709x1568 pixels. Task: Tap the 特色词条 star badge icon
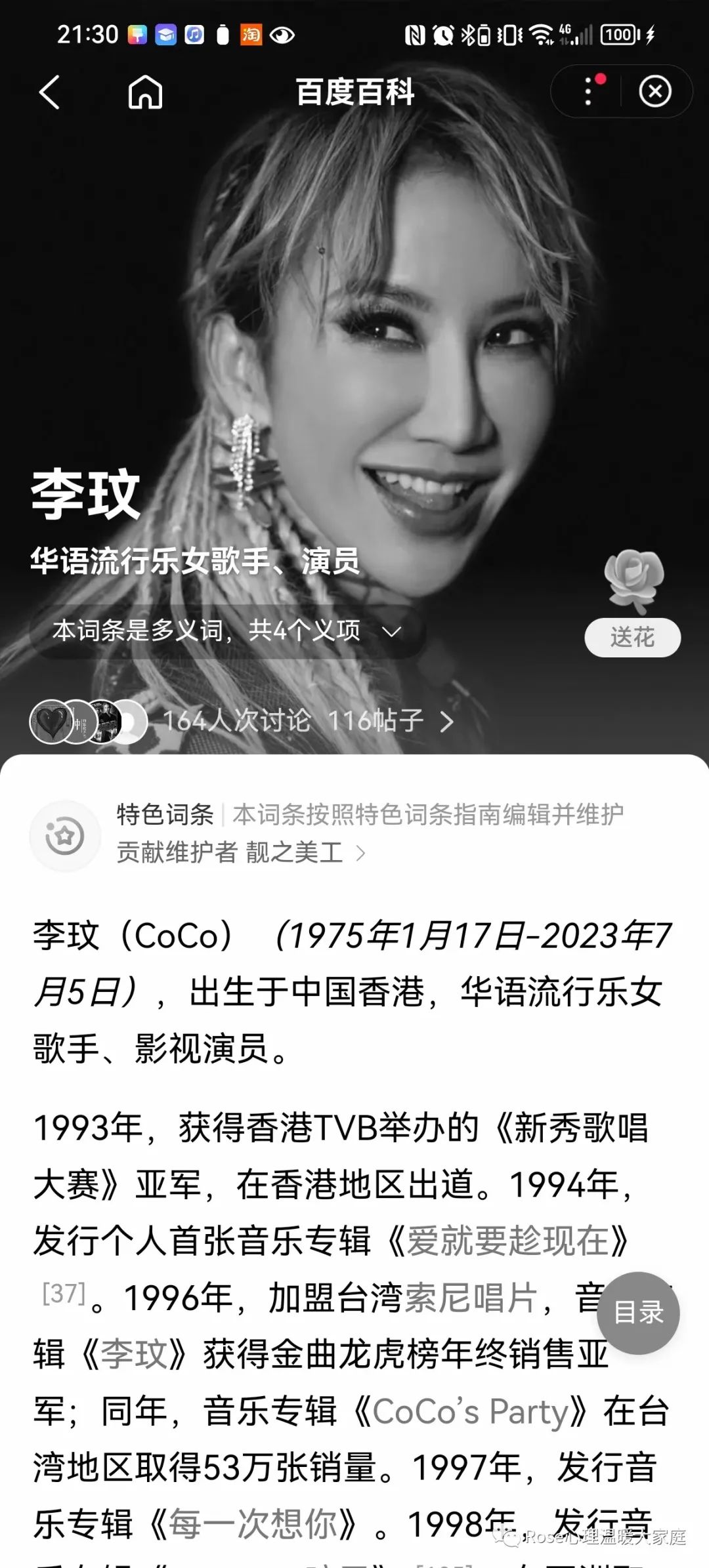click(x=65, y=836)
